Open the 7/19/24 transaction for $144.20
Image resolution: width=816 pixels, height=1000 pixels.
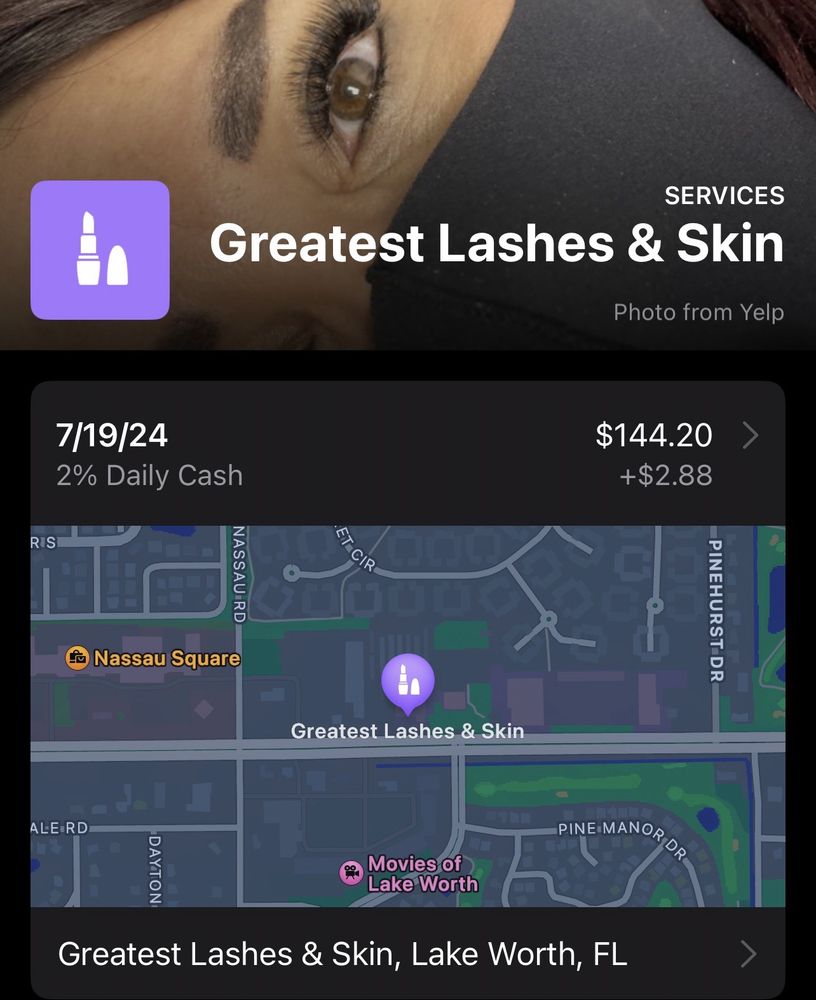point(408,453)
